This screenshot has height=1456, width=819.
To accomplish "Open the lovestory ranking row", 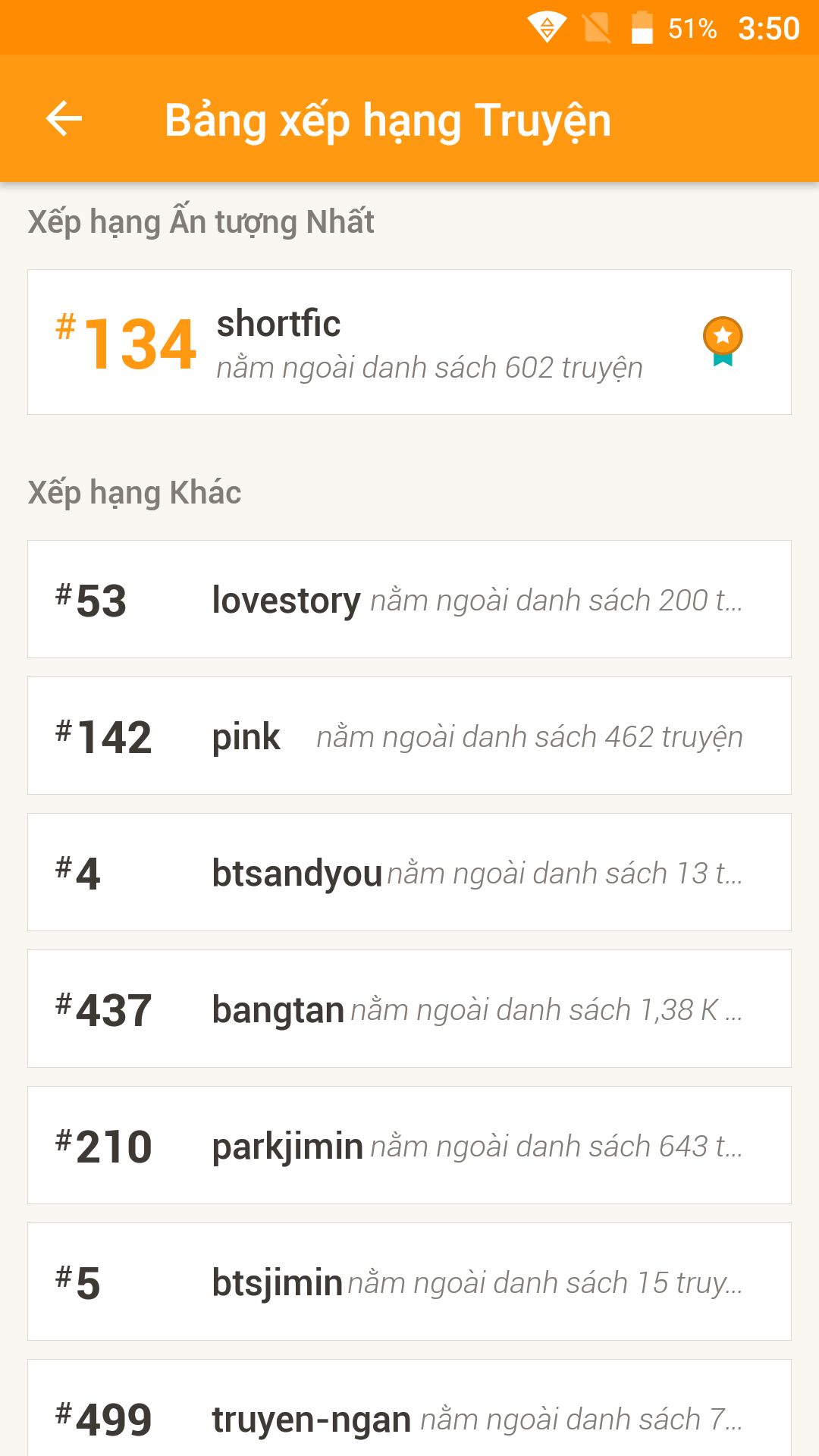I will pos(409,599).
